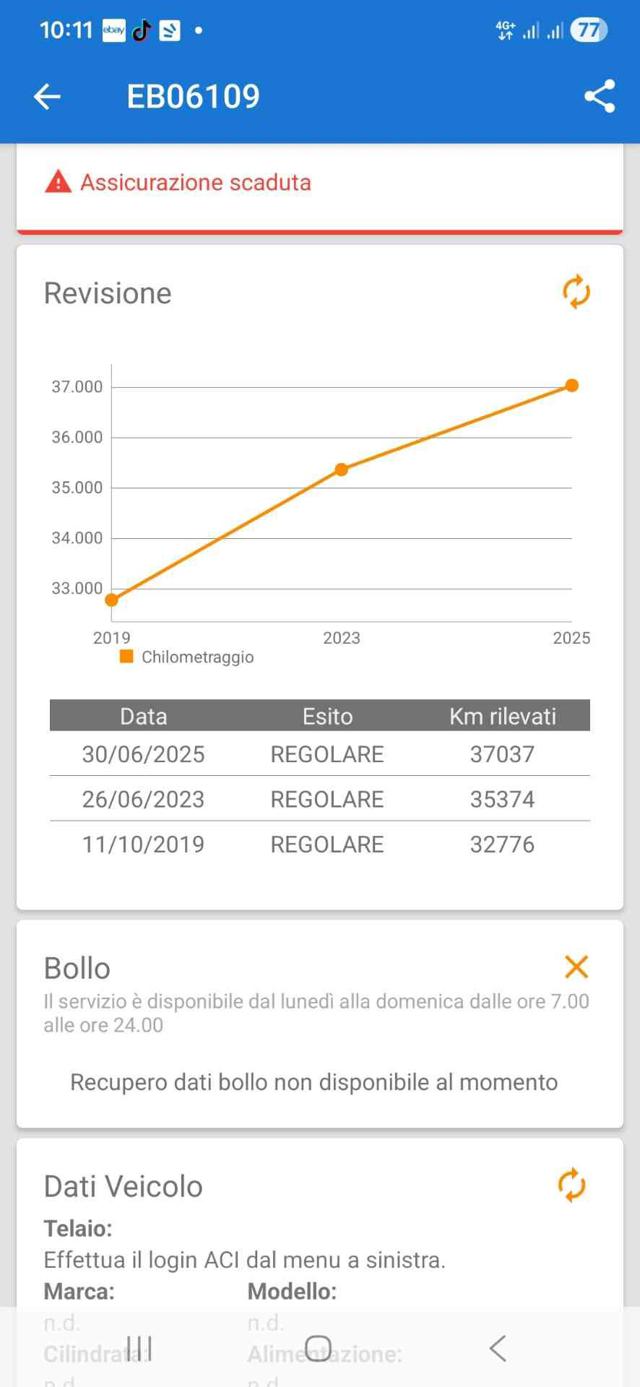Refresh the Revisione data
640x1387 pixels.
coord(576,293)
